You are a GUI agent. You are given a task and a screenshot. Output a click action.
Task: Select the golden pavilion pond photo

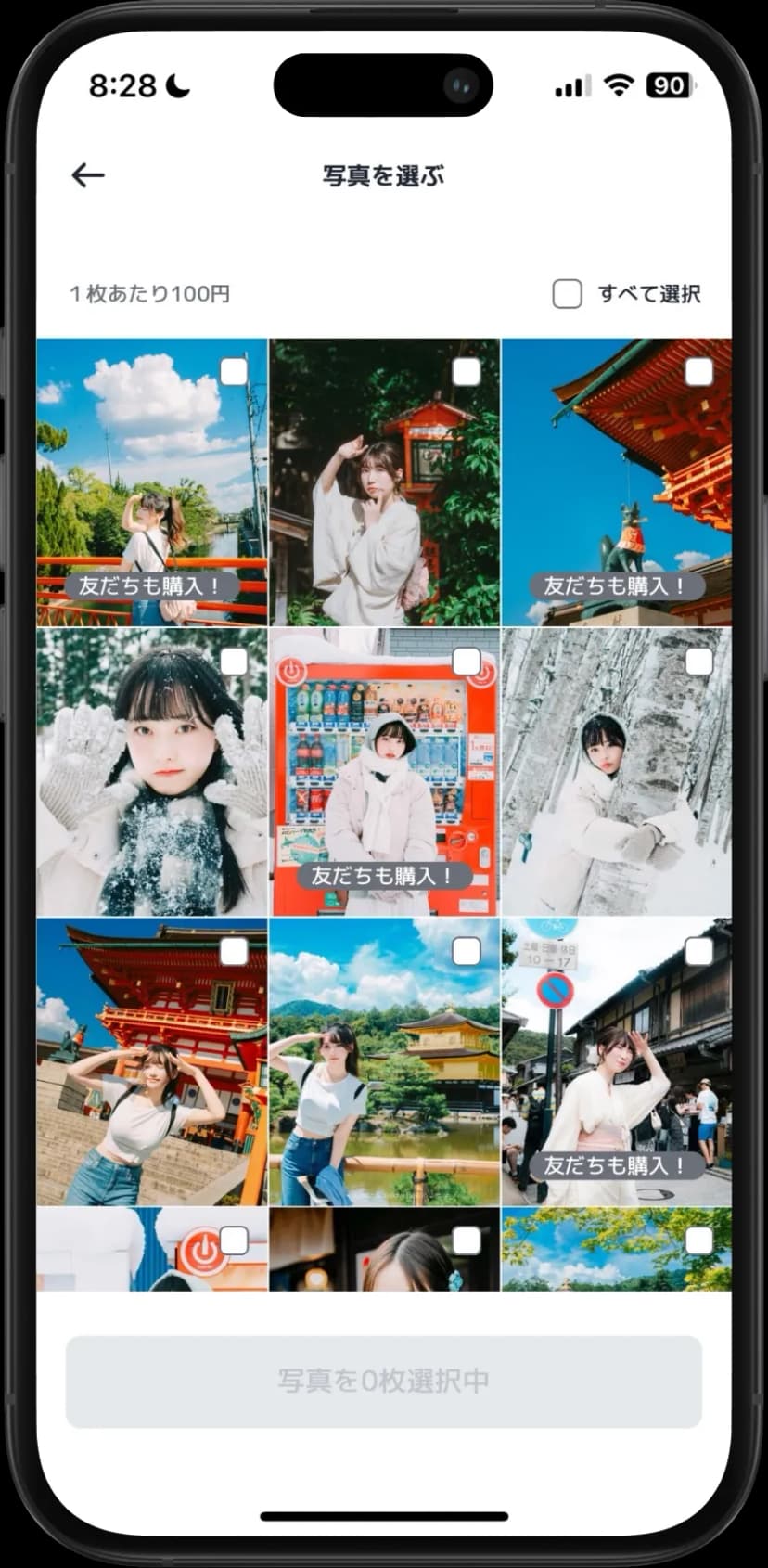467,951
